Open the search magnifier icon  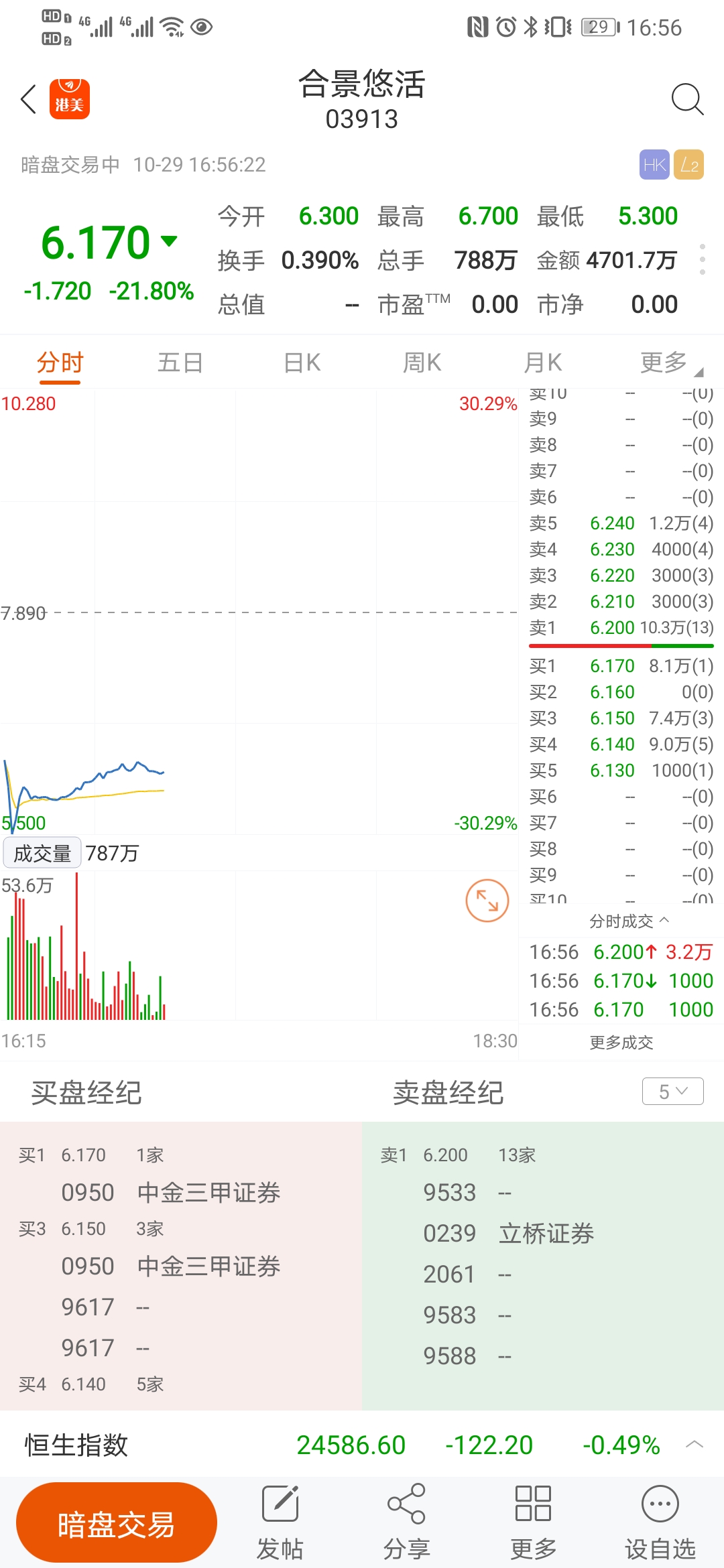tap(686, 100)
